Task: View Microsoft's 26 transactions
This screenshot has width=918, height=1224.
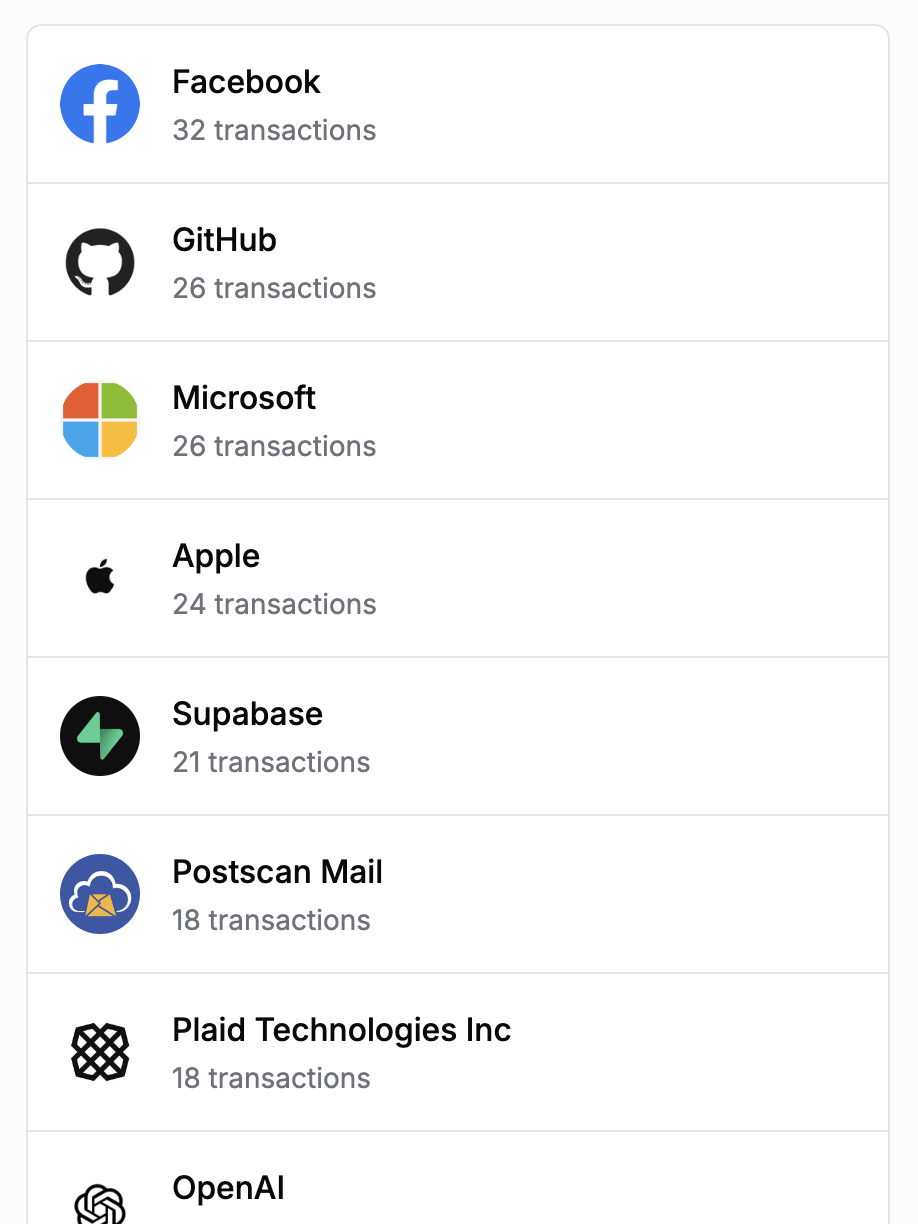Action: (457, 420)
